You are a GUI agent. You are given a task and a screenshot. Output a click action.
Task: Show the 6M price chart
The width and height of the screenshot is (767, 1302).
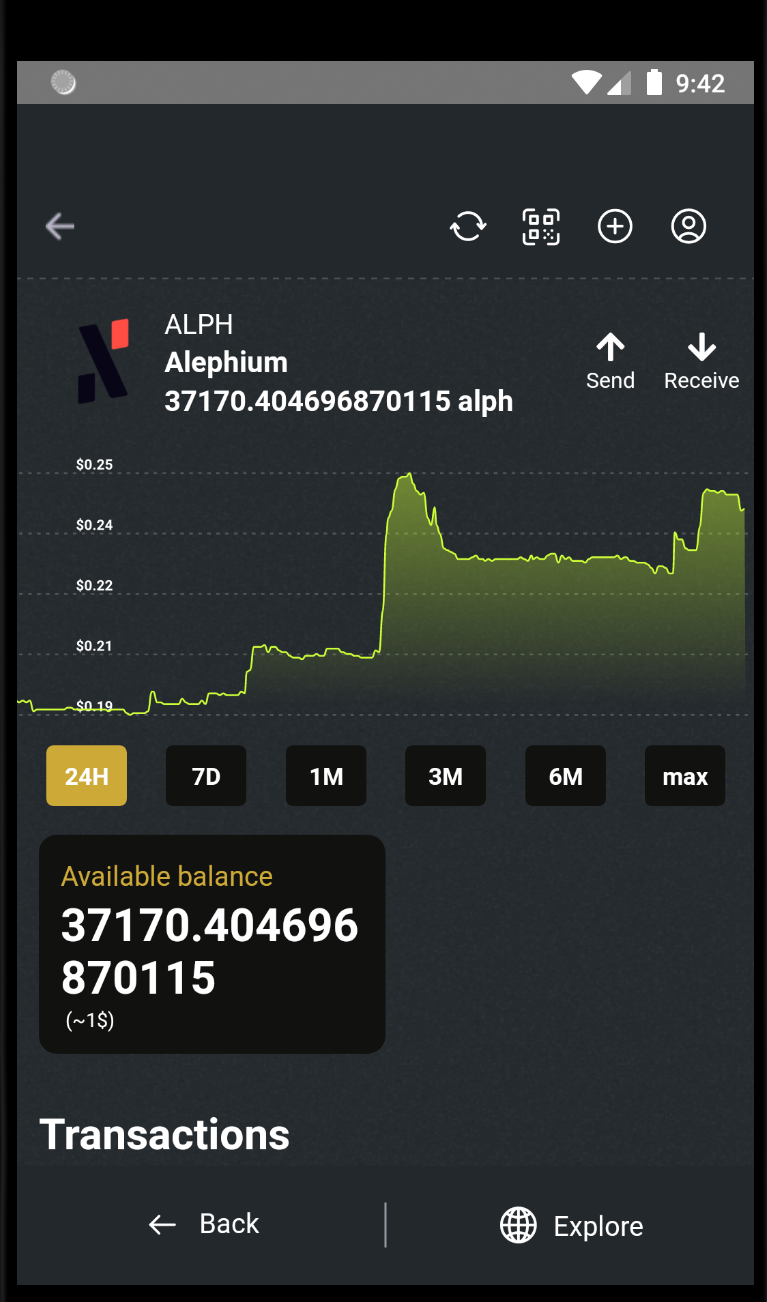click(565, 776)
